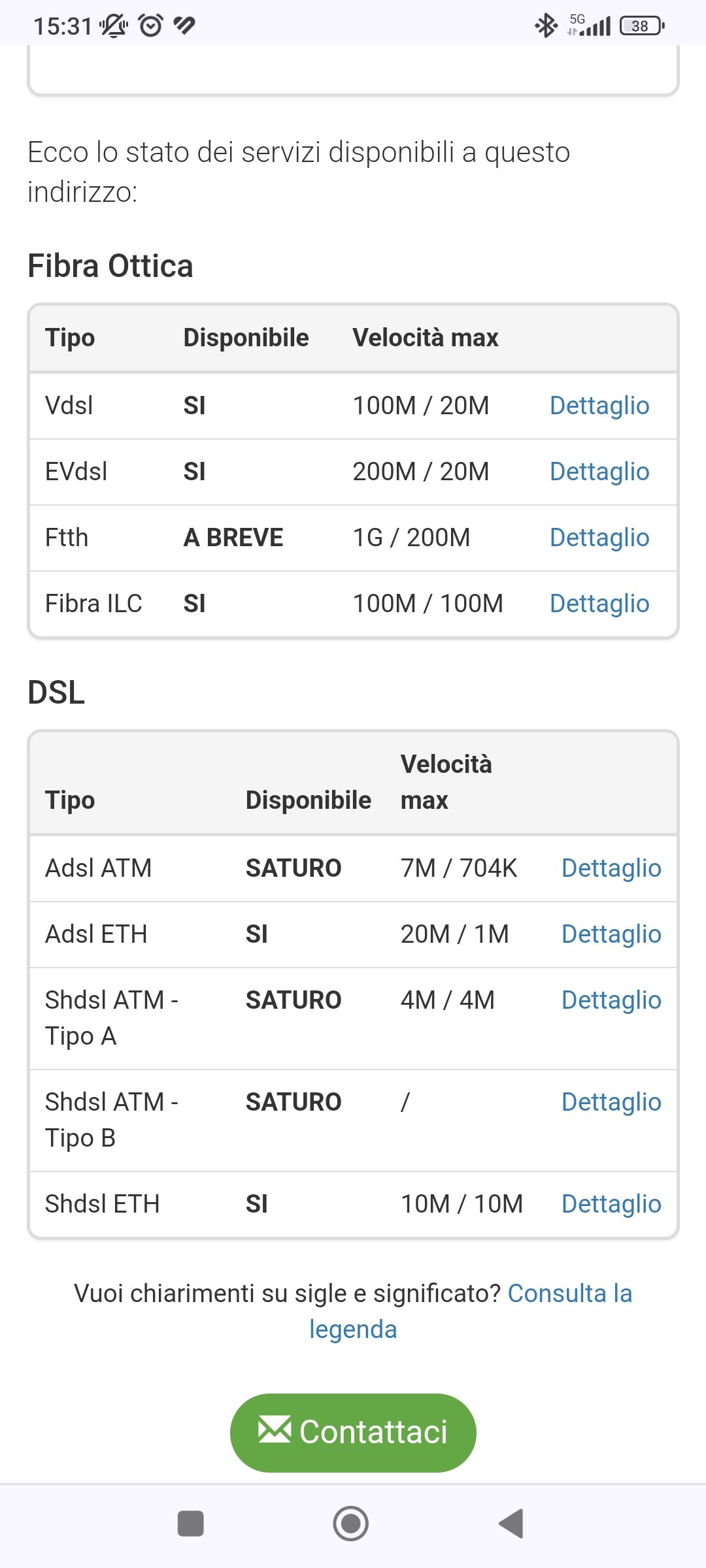Tap the green Contattaci button
706x1568 pixels.
[x=353, y=1432]
